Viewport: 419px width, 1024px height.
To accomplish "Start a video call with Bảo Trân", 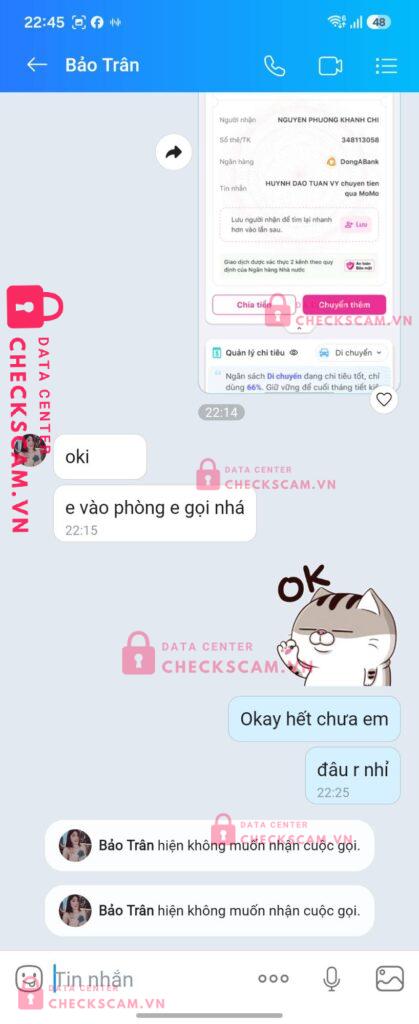I will (330, 66).
